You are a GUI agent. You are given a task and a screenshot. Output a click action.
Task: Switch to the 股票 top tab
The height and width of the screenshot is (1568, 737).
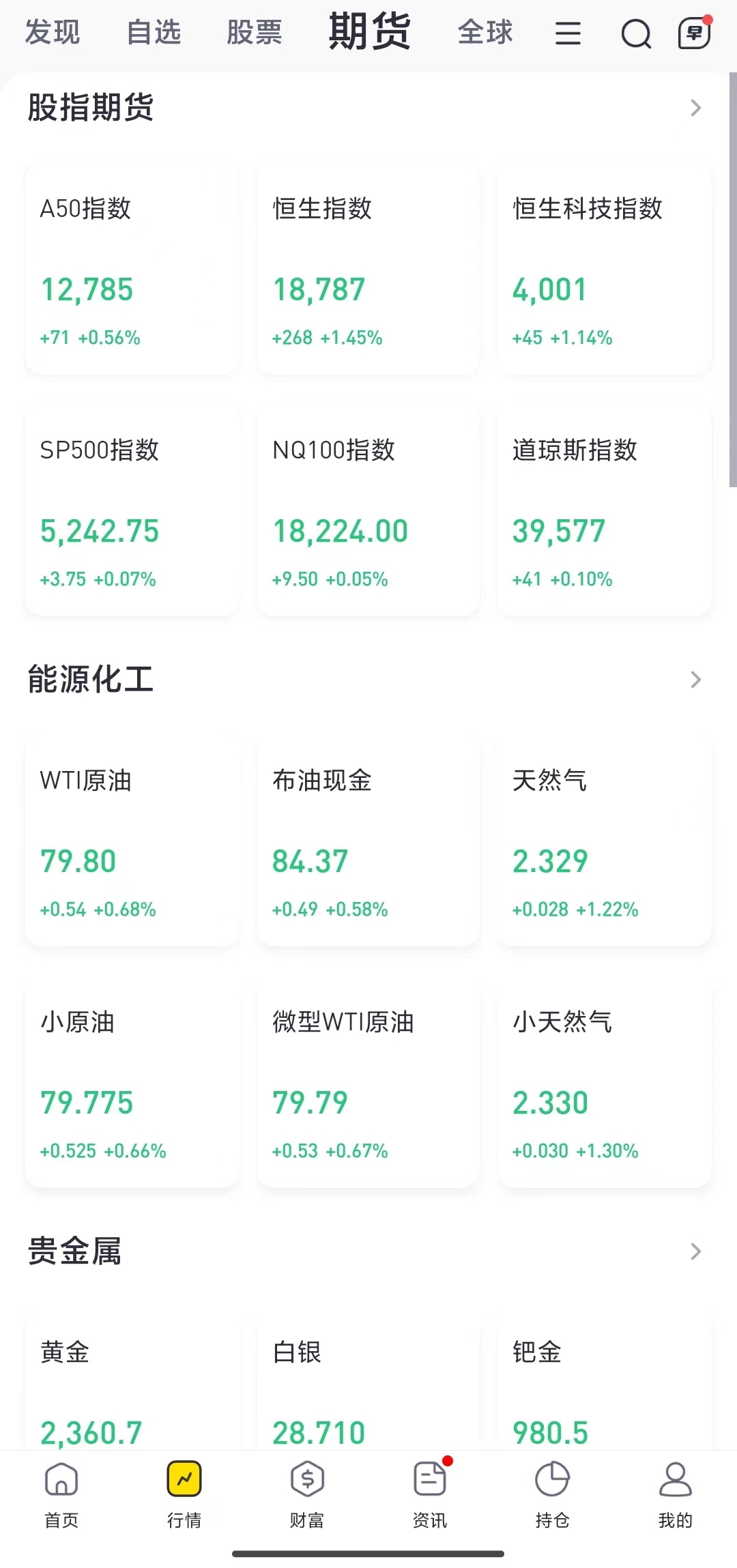click(255, 32)
